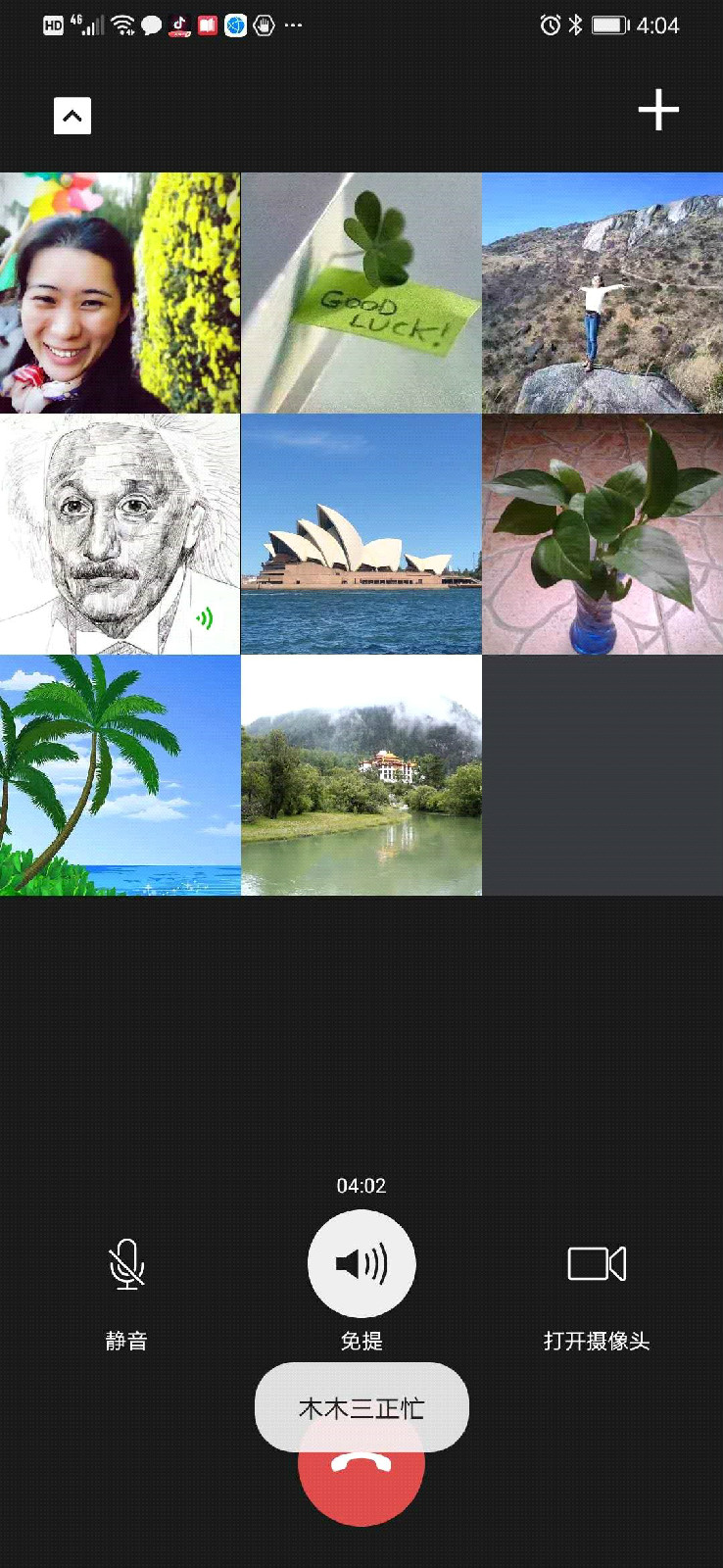This screenshot has width=723, height=1568.
Task: Turn on the camera via 打开摄像头
Action: pyautogui.click(x=597, y=1264)
